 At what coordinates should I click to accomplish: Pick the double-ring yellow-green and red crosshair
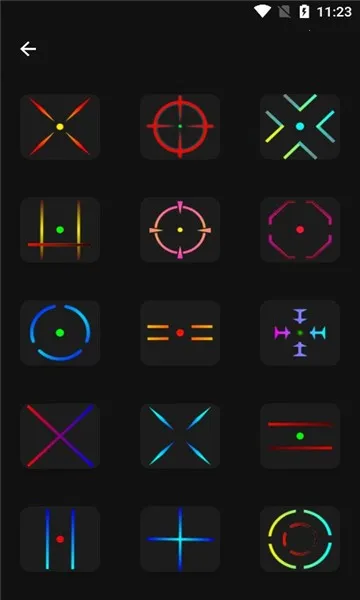(x=300, y=539)
